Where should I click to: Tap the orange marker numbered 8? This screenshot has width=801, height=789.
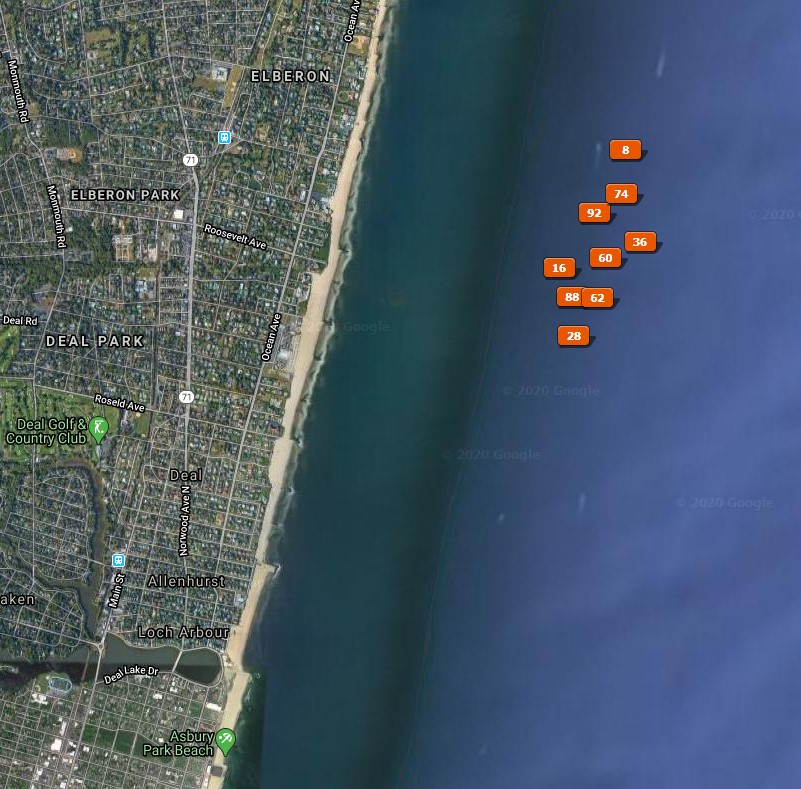[x=625, y=150]
